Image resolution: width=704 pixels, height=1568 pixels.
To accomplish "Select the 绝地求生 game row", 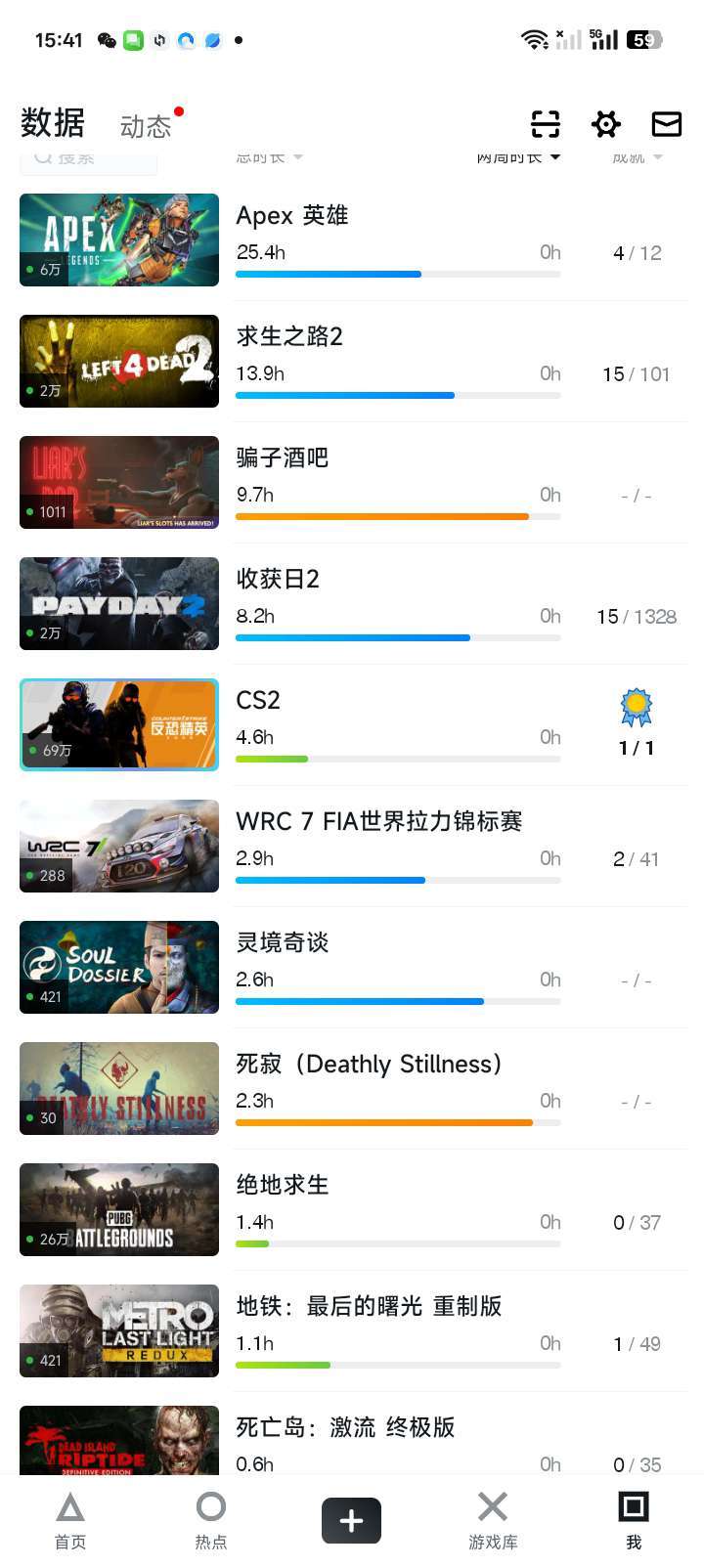I will (x=352, y=1210).
